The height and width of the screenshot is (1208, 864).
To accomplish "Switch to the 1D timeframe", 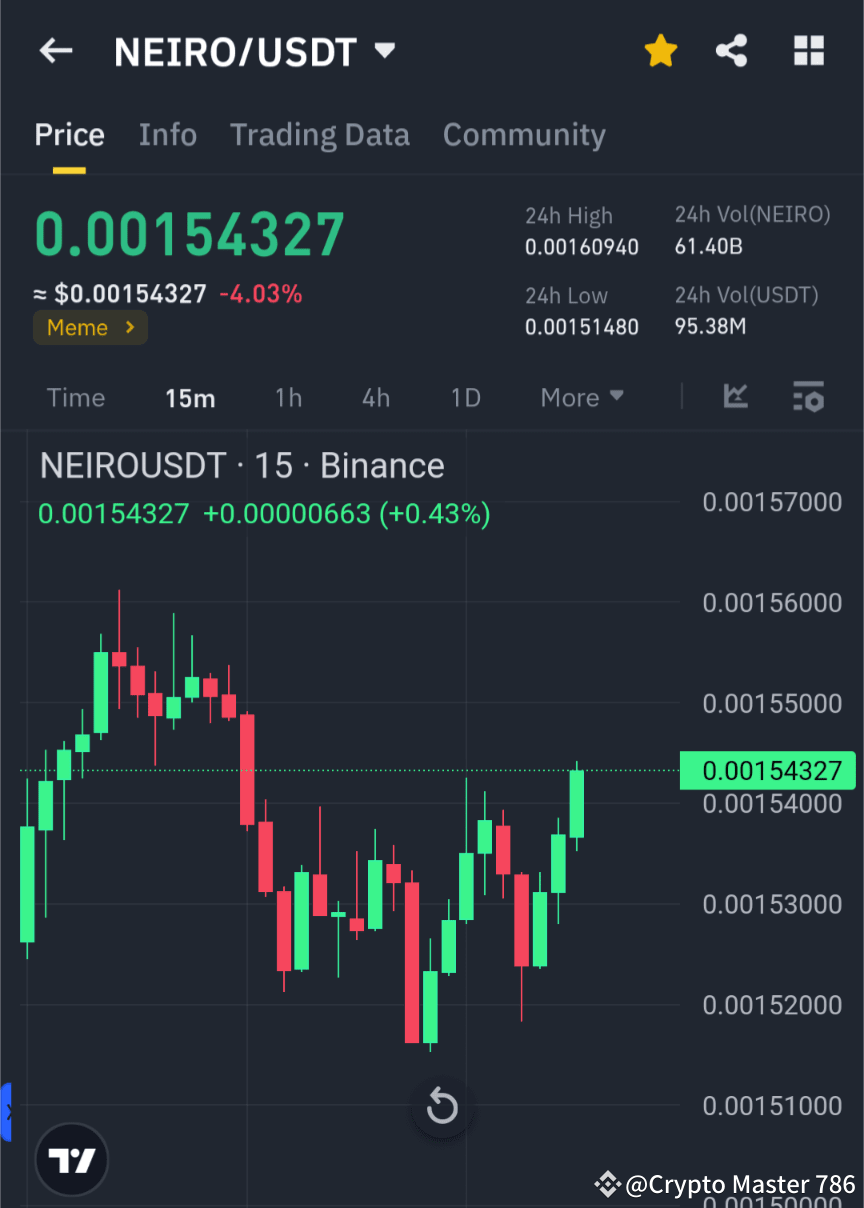I will (465, 397).
